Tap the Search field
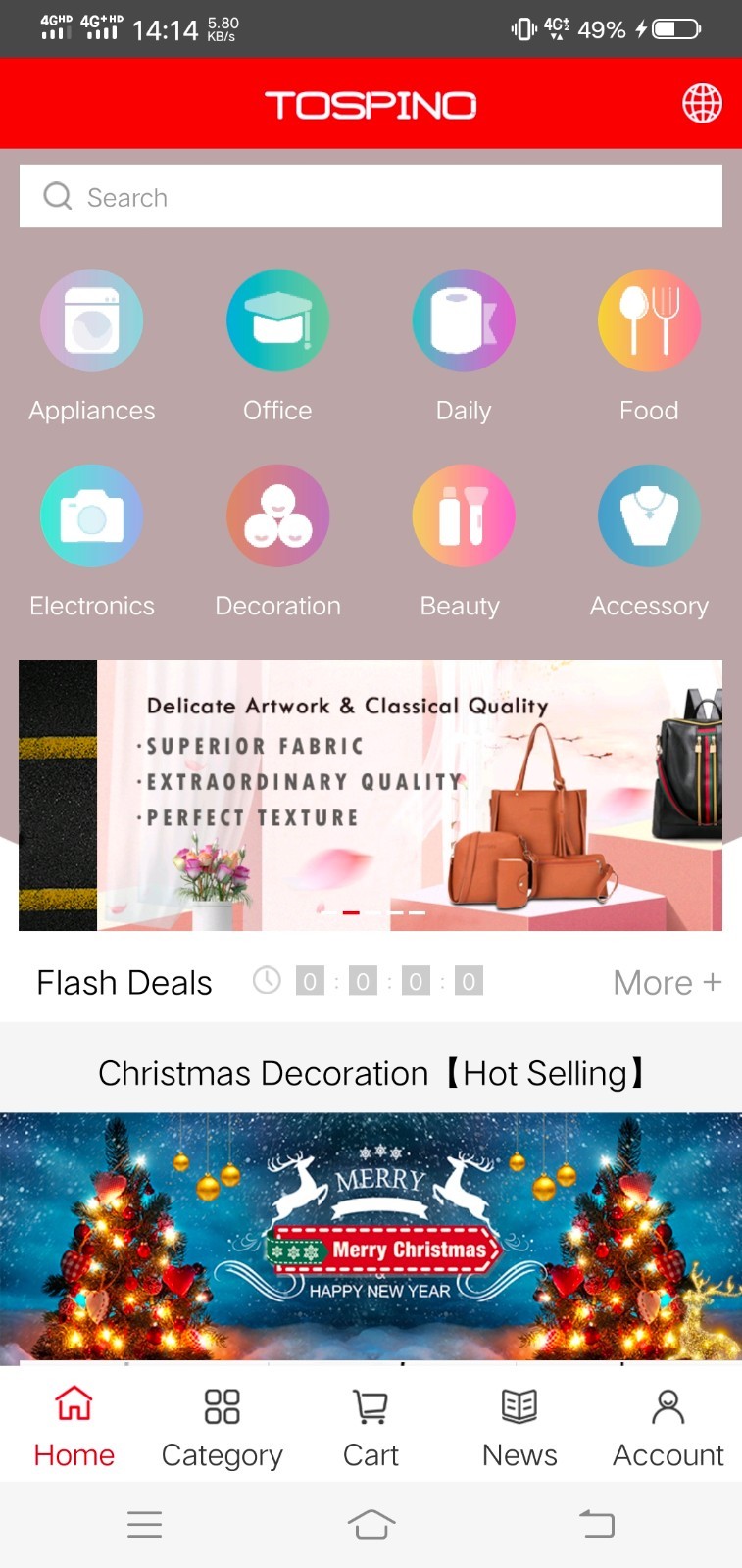The image size is (742, 1568). click(x=371, y=197)
